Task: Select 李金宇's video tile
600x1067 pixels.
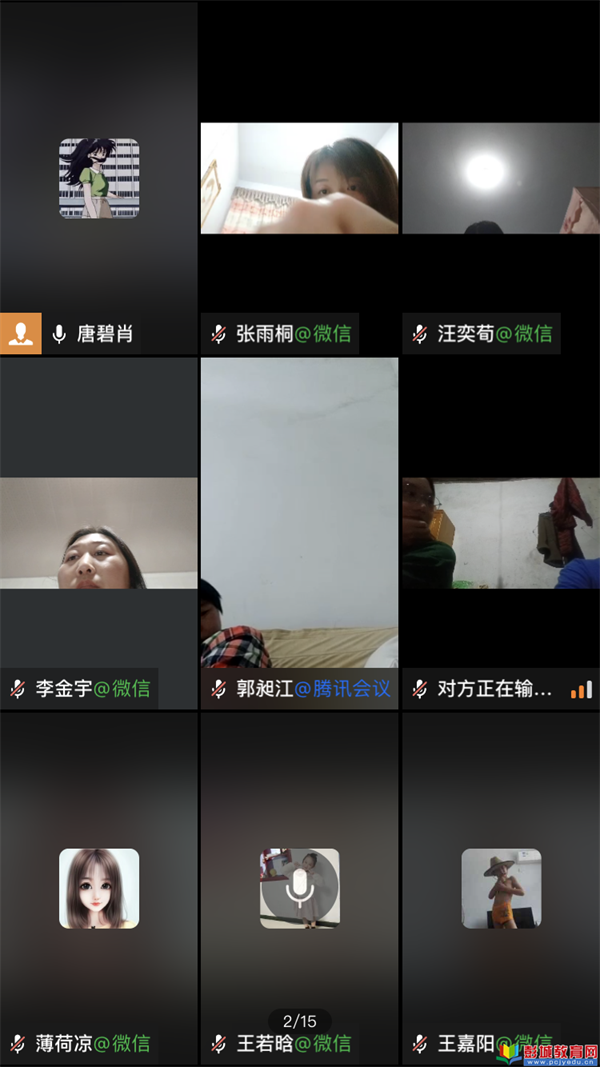Action: pos(98,532)
